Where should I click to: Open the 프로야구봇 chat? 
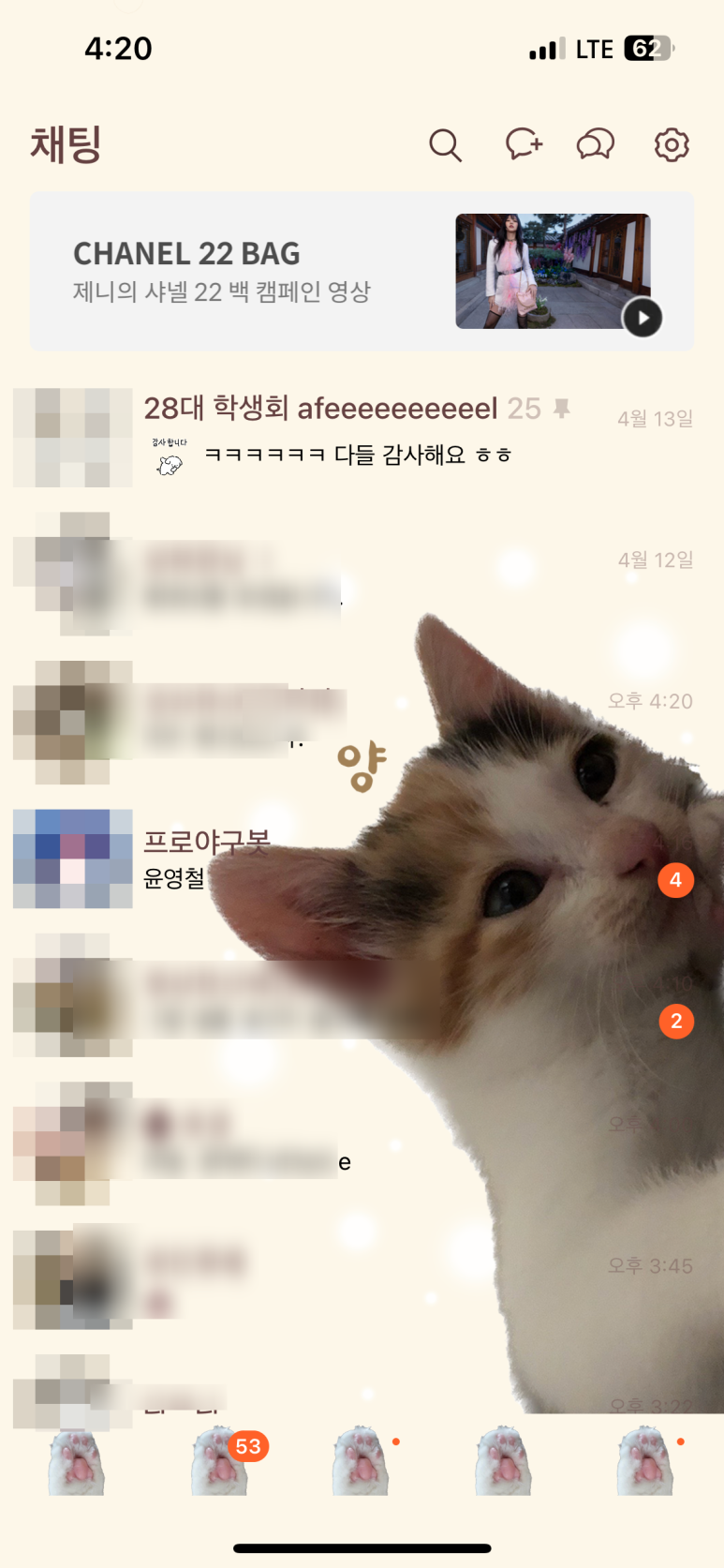coord(362,859)
